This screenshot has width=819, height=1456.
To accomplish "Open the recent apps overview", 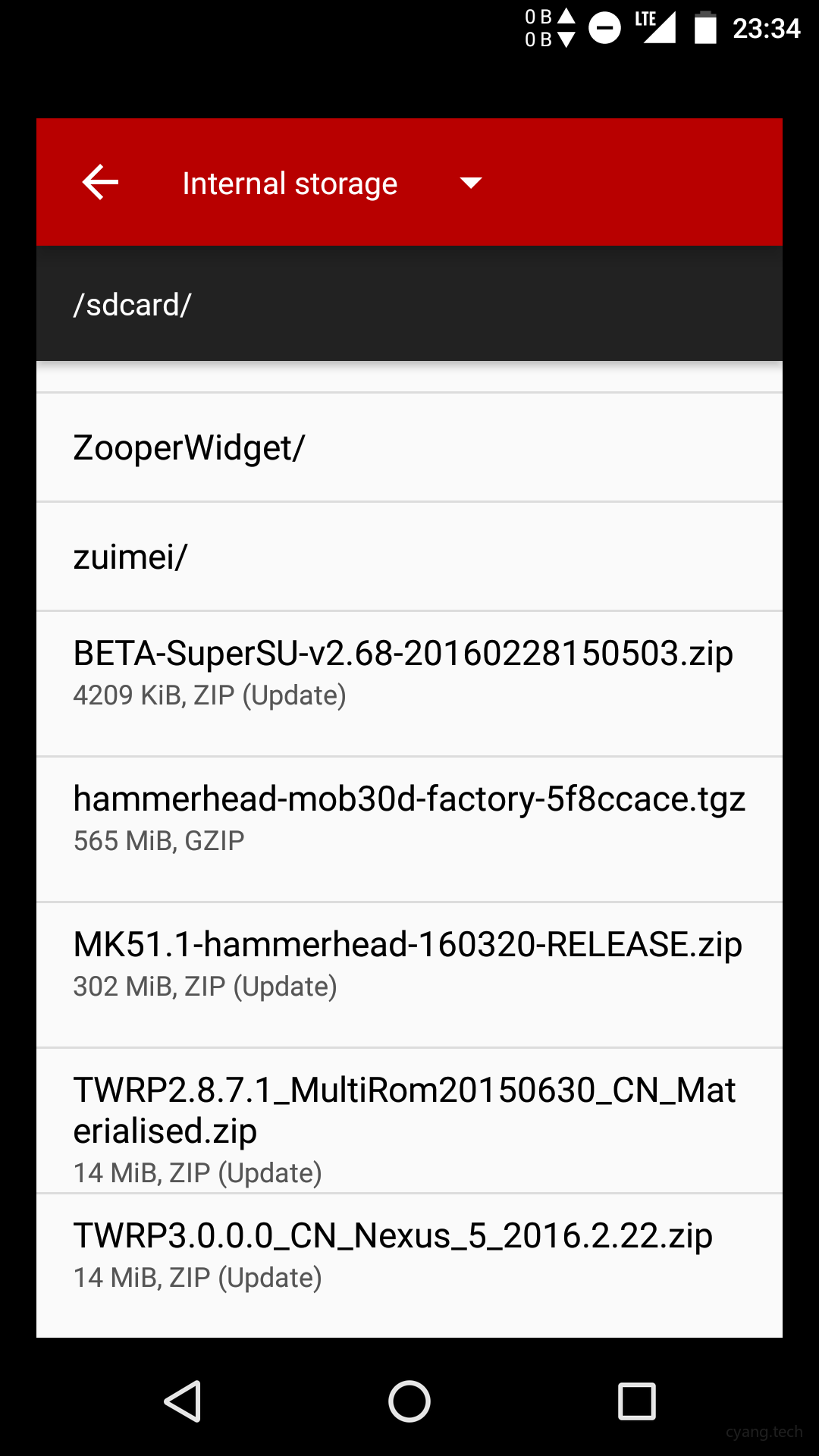I will pos(636,1401).
